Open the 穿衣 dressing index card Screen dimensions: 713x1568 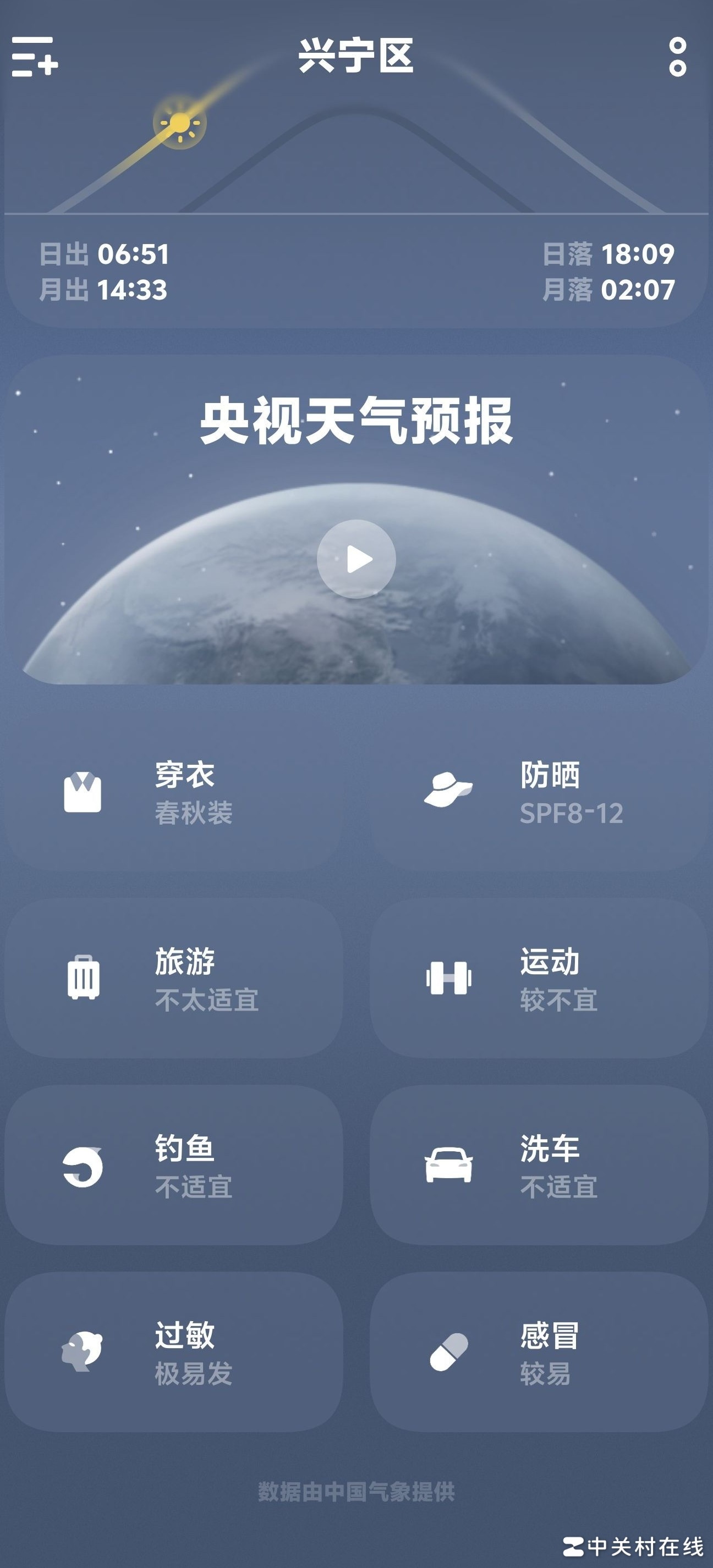pyautogui.click(x=173, y=793)
